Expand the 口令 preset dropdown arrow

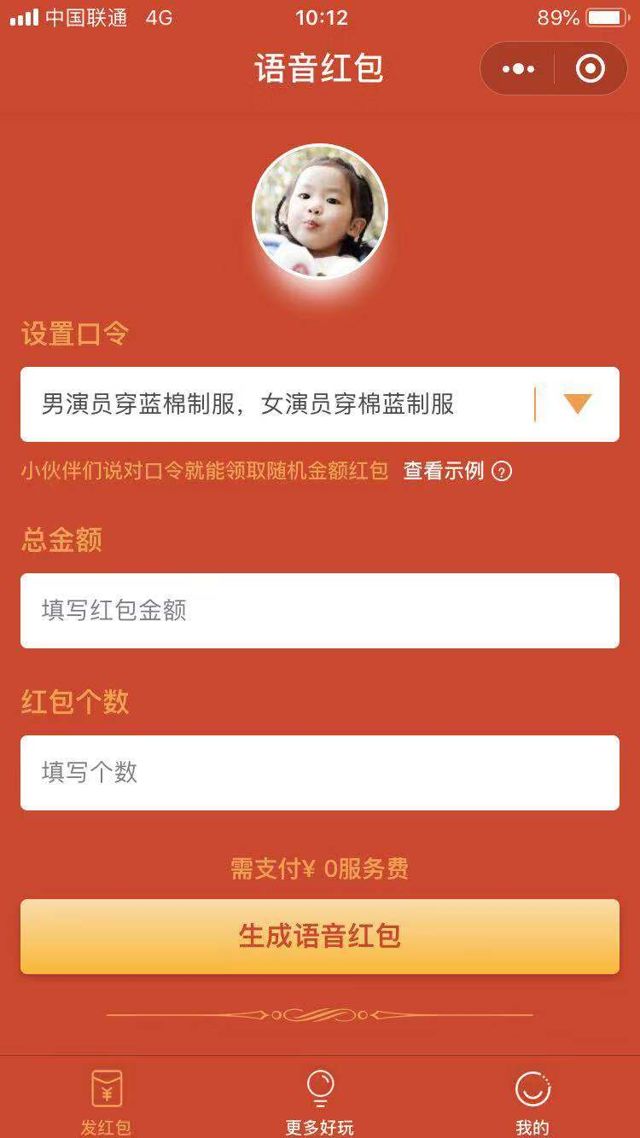577,404
